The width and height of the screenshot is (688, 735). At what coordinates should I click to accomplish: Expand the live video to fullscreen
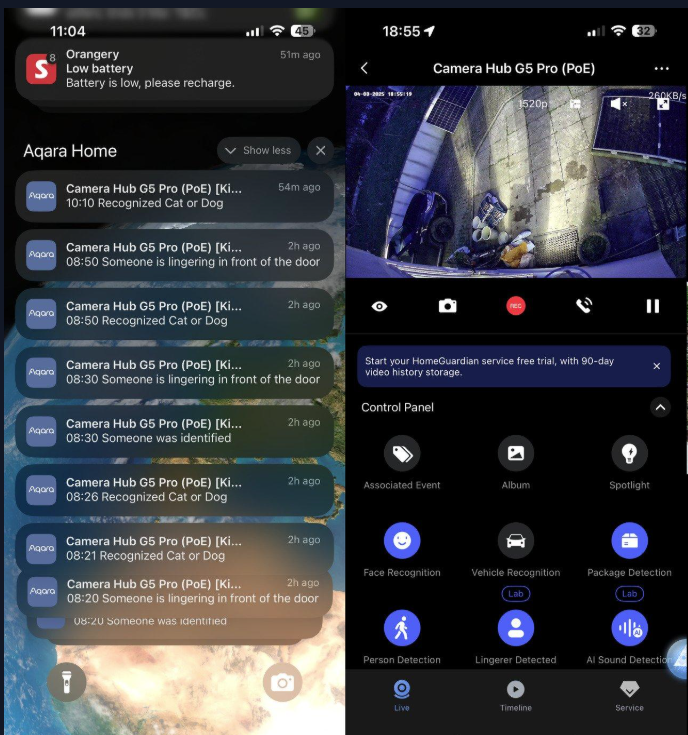point(662,103)
